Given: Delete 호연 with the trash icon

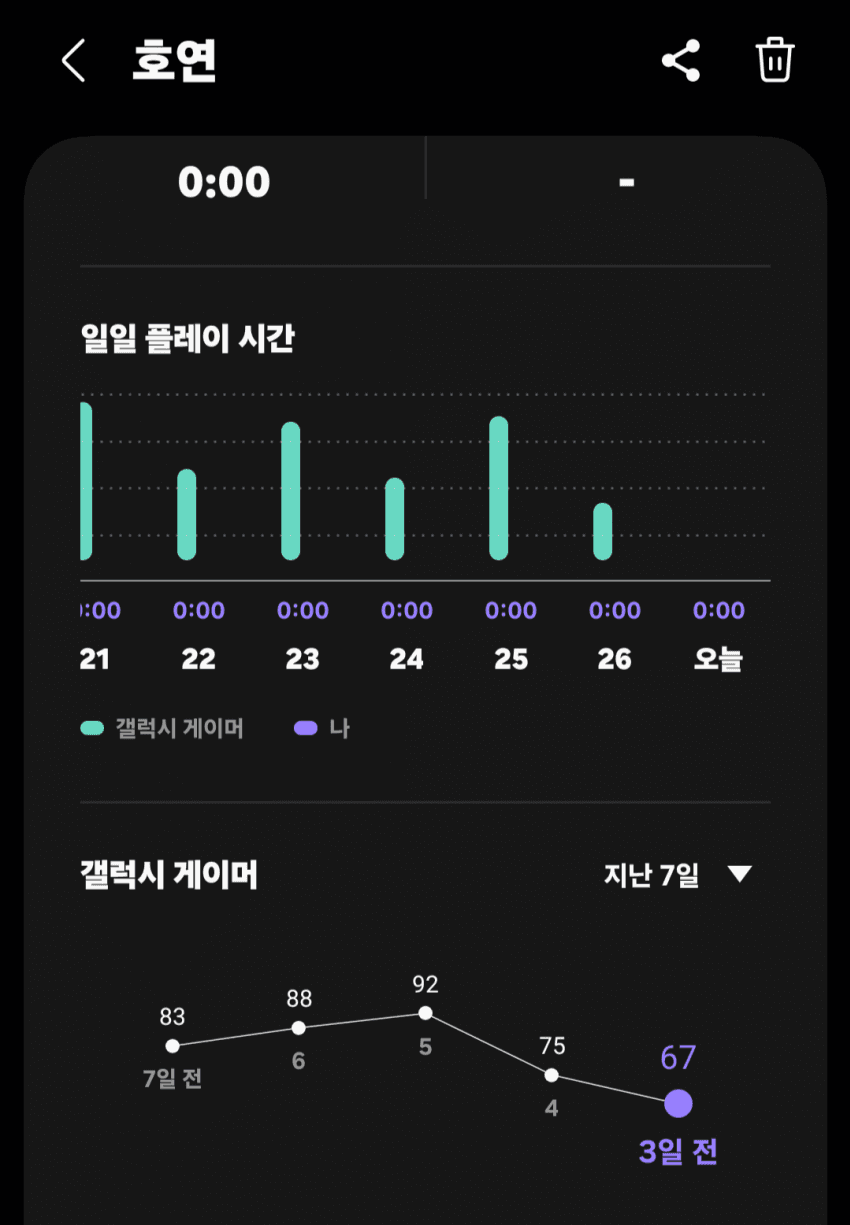Looking at the screenshot, I should tap(774, 61).
